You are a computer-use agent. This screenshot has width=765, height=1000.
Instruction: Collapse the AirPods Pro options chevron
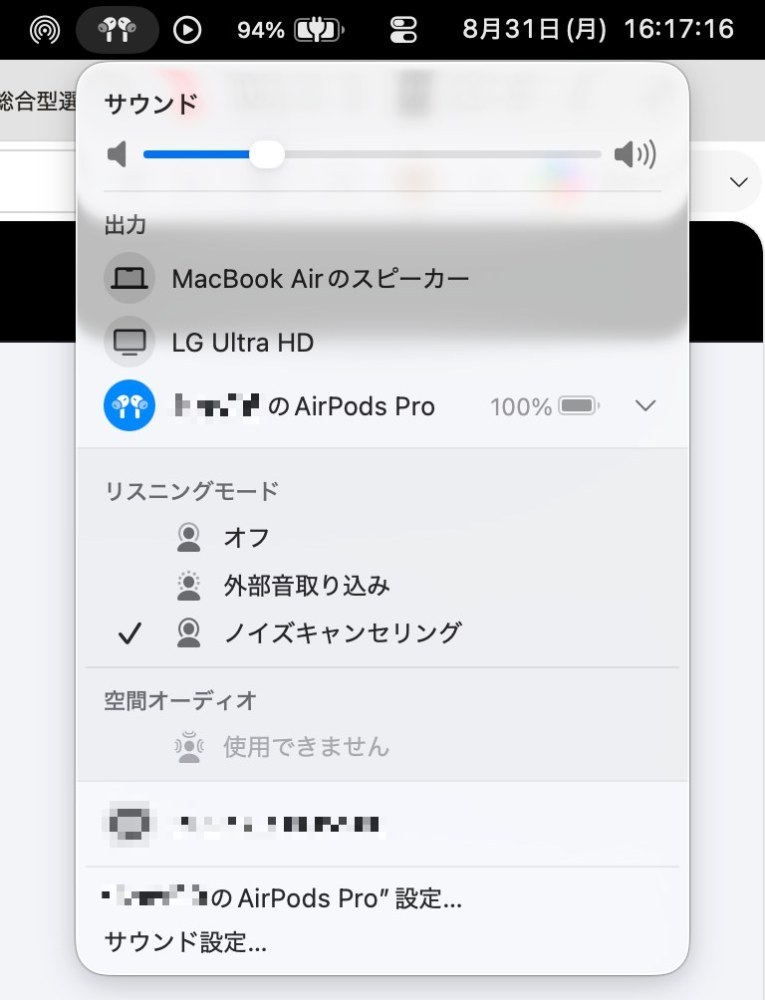pyautogui.click(x=645, y=406)
